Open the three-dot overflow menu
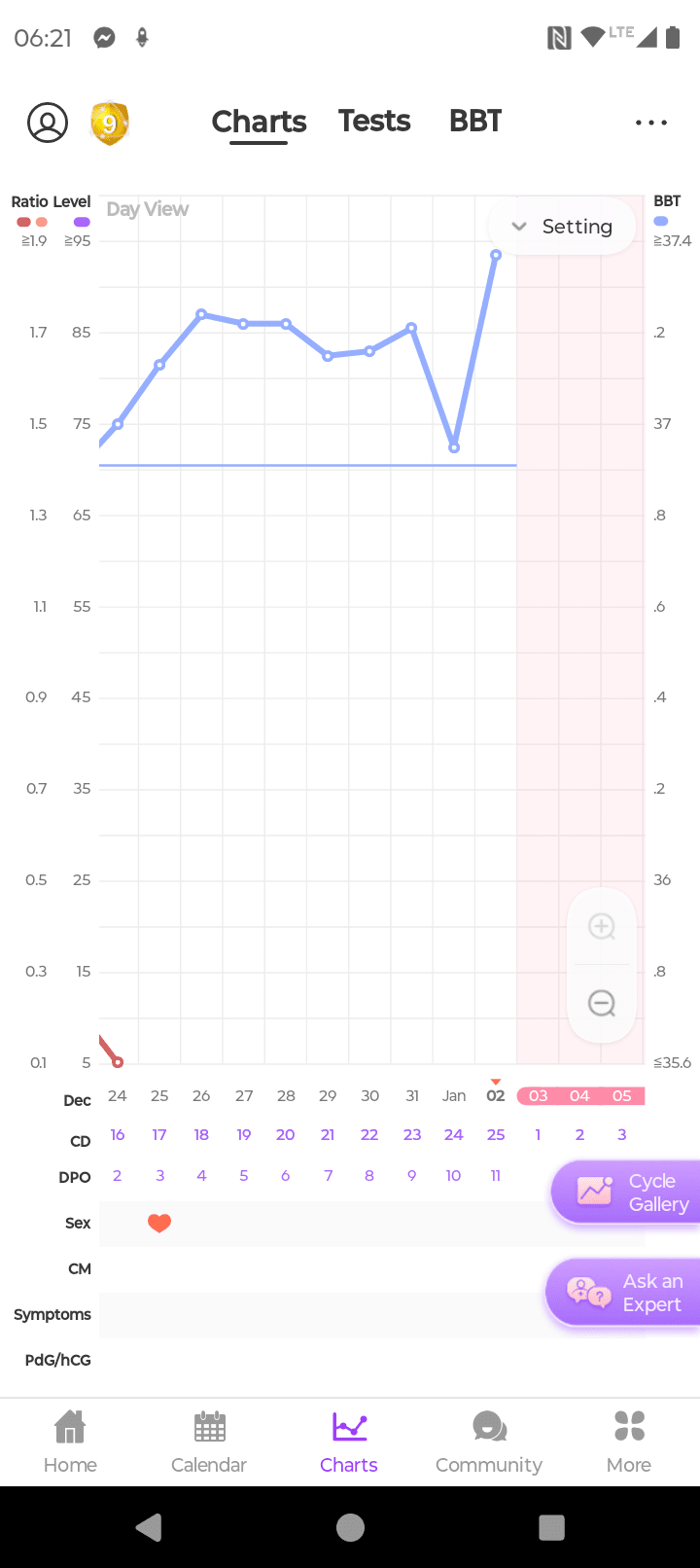The height and width of the screenshot is (1568, 700). pyautogui.click(x=650, y=123)
